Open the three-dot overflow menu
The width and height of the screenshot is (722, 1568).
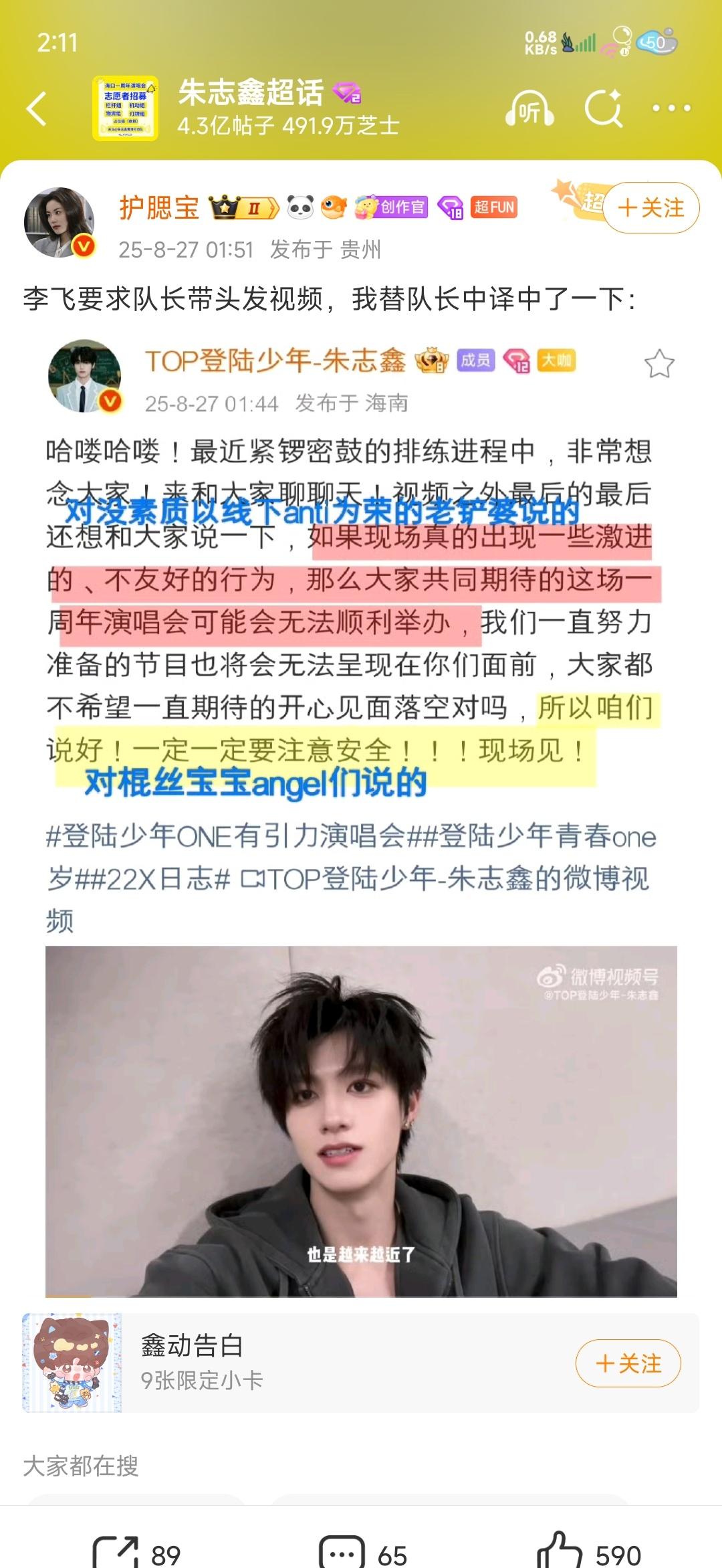[x=671, y=108]
